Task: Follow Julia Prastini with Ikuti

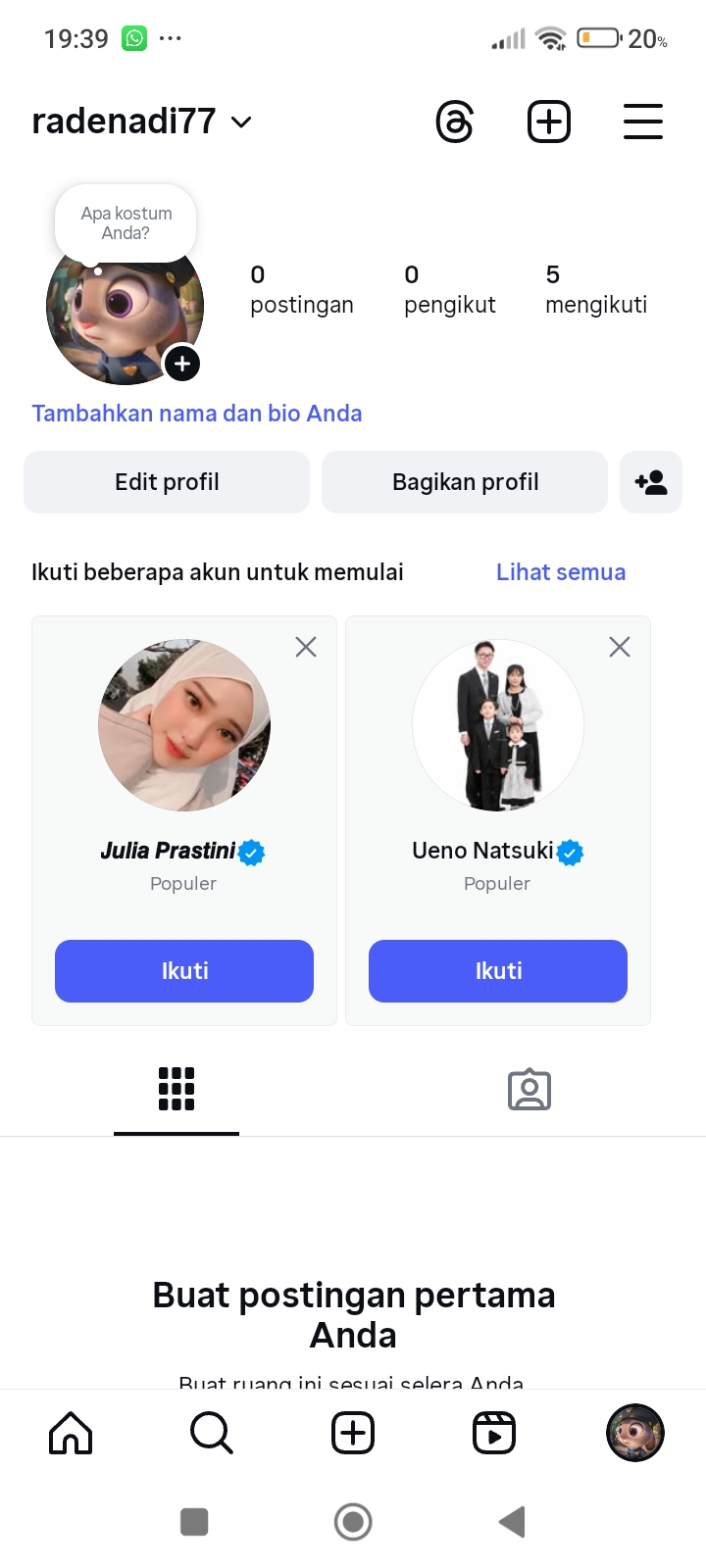Action: point(184,971)
